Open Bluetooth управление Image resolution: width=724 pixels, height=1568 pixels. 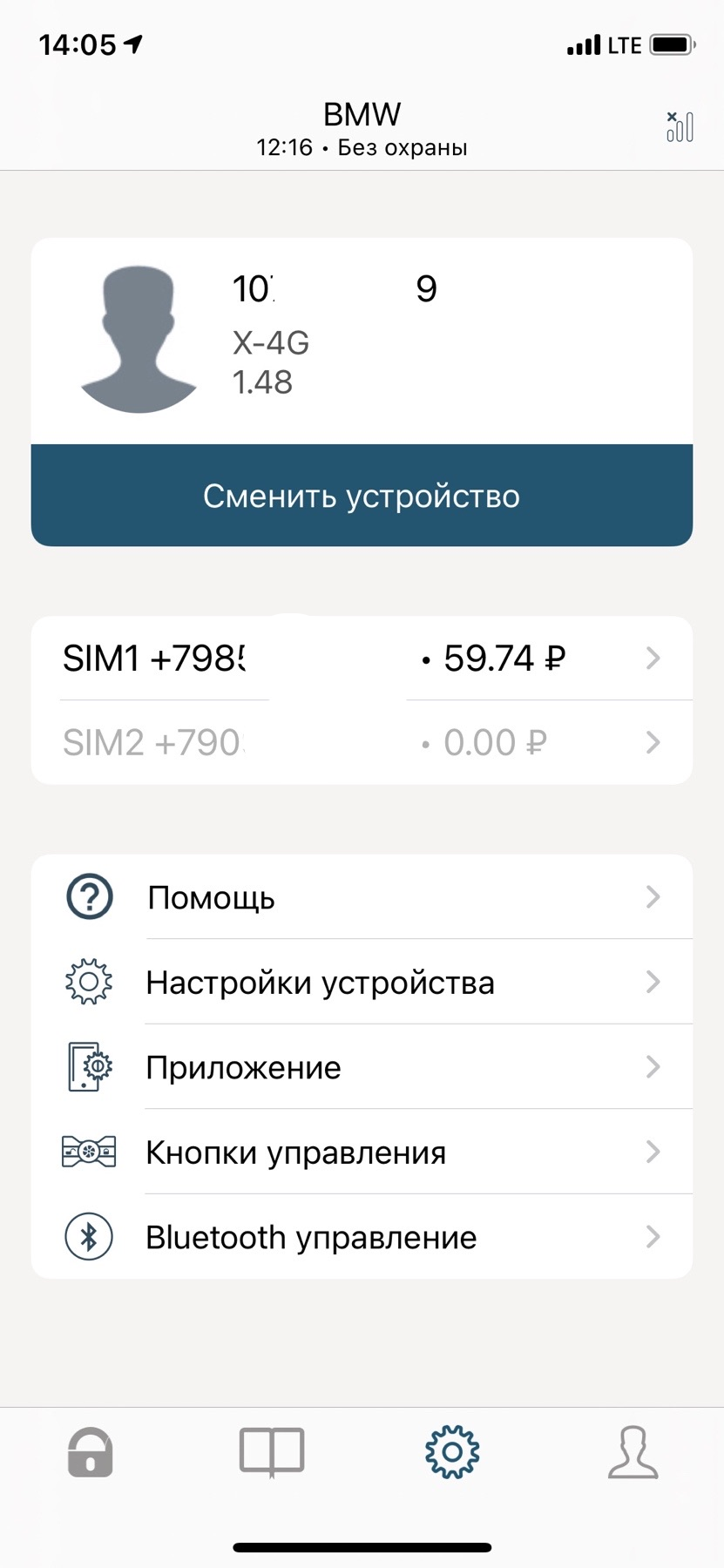tap(362, 1237)
